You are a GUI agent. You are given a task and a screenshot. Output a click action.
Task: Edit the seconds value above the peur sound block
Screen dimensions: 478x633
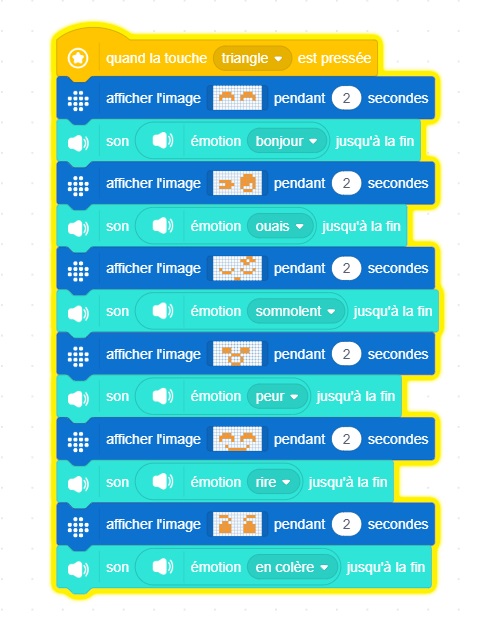tap(346, 354)
